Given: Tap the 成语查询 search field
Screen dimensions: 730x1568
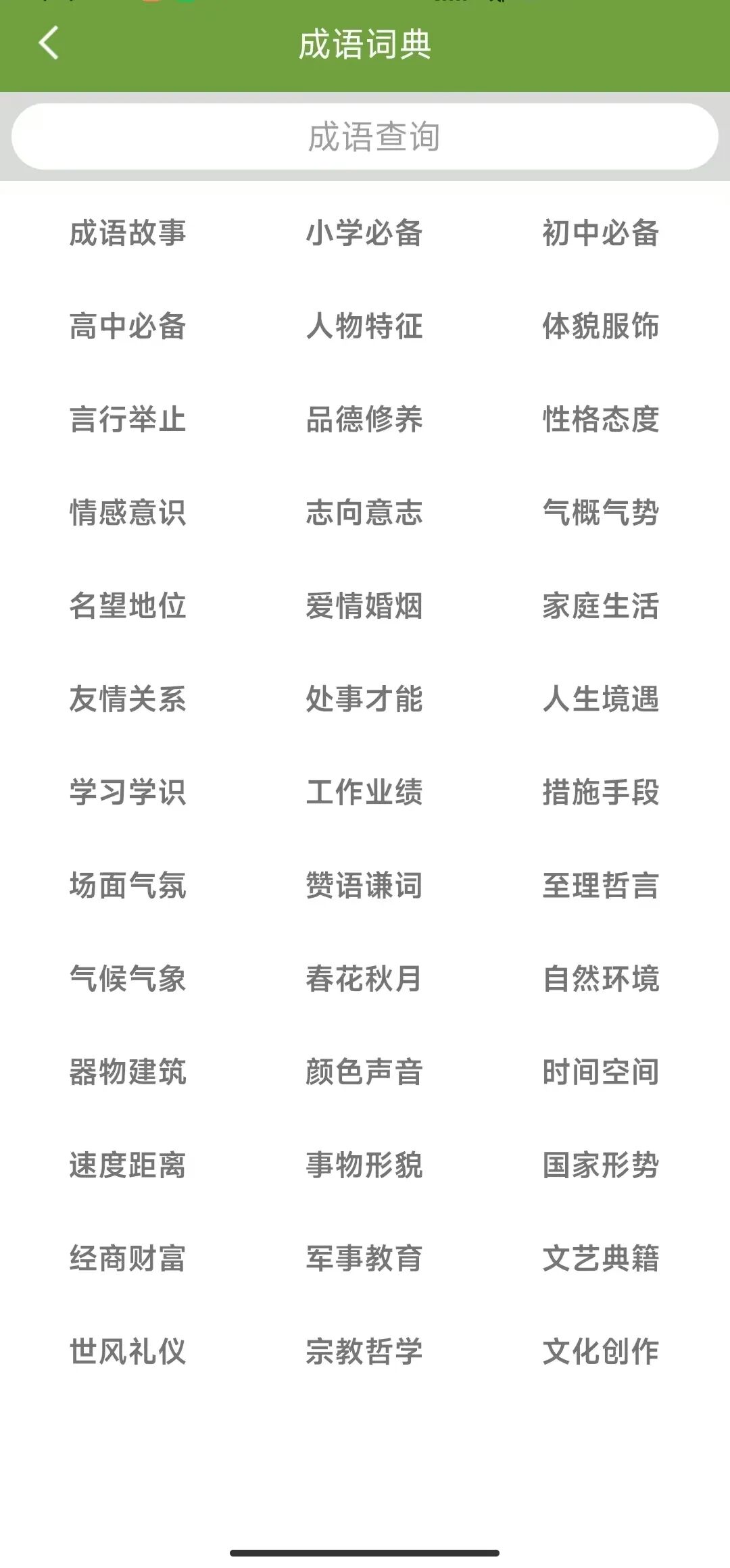Looking at the screenshot, I should (365, 136).
